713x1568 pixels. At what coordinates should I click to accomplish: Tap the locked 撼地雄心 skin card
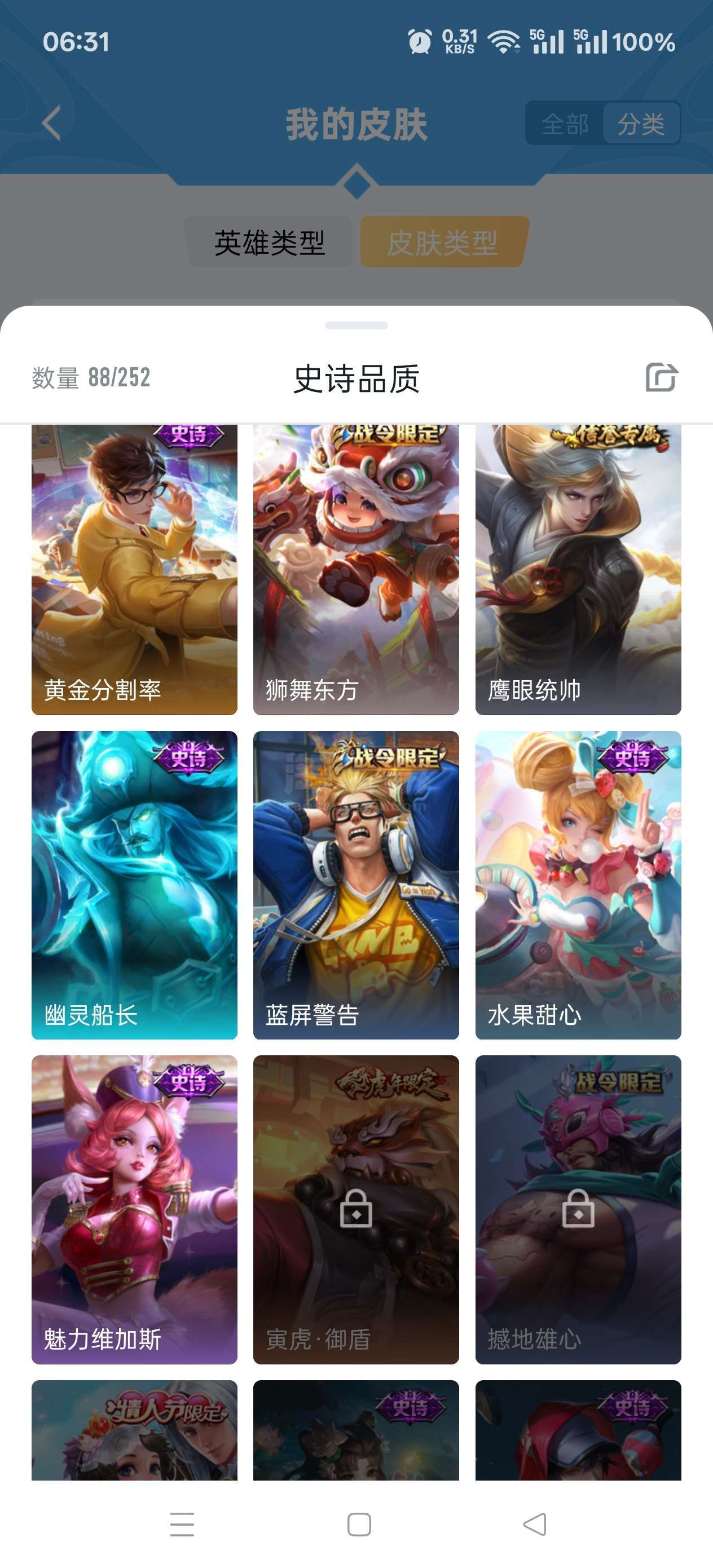(578, 1209)
